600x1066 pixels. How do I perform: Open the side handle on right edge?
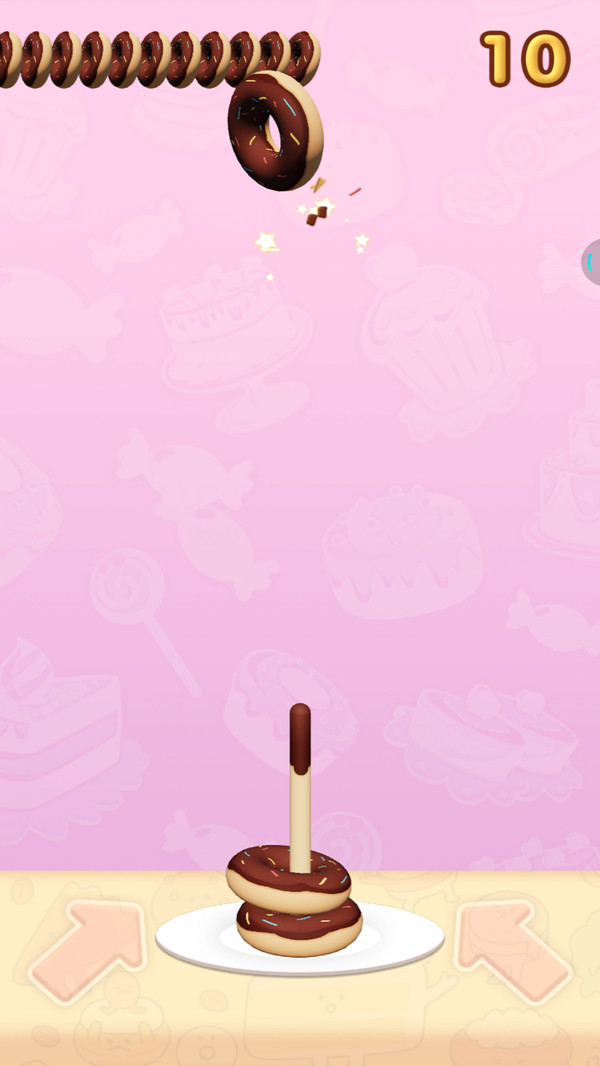[591, 262]
